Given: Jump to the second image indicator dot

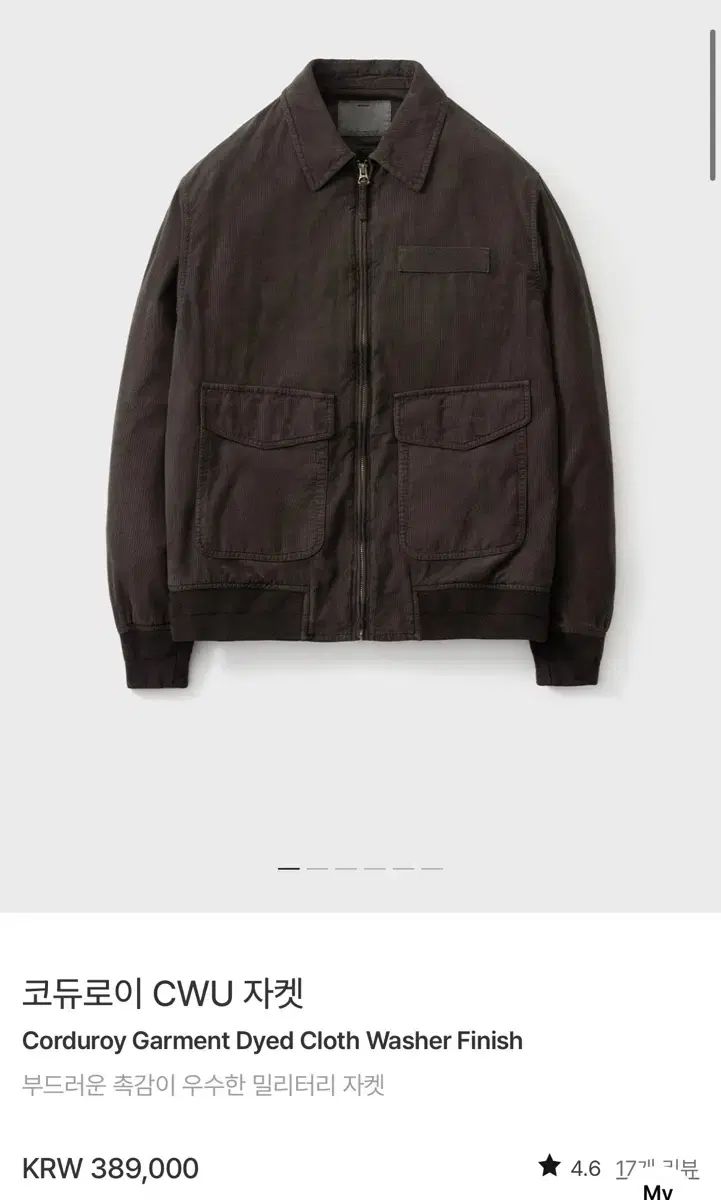Looking at the screenshot, I should [x=317, y=869].
